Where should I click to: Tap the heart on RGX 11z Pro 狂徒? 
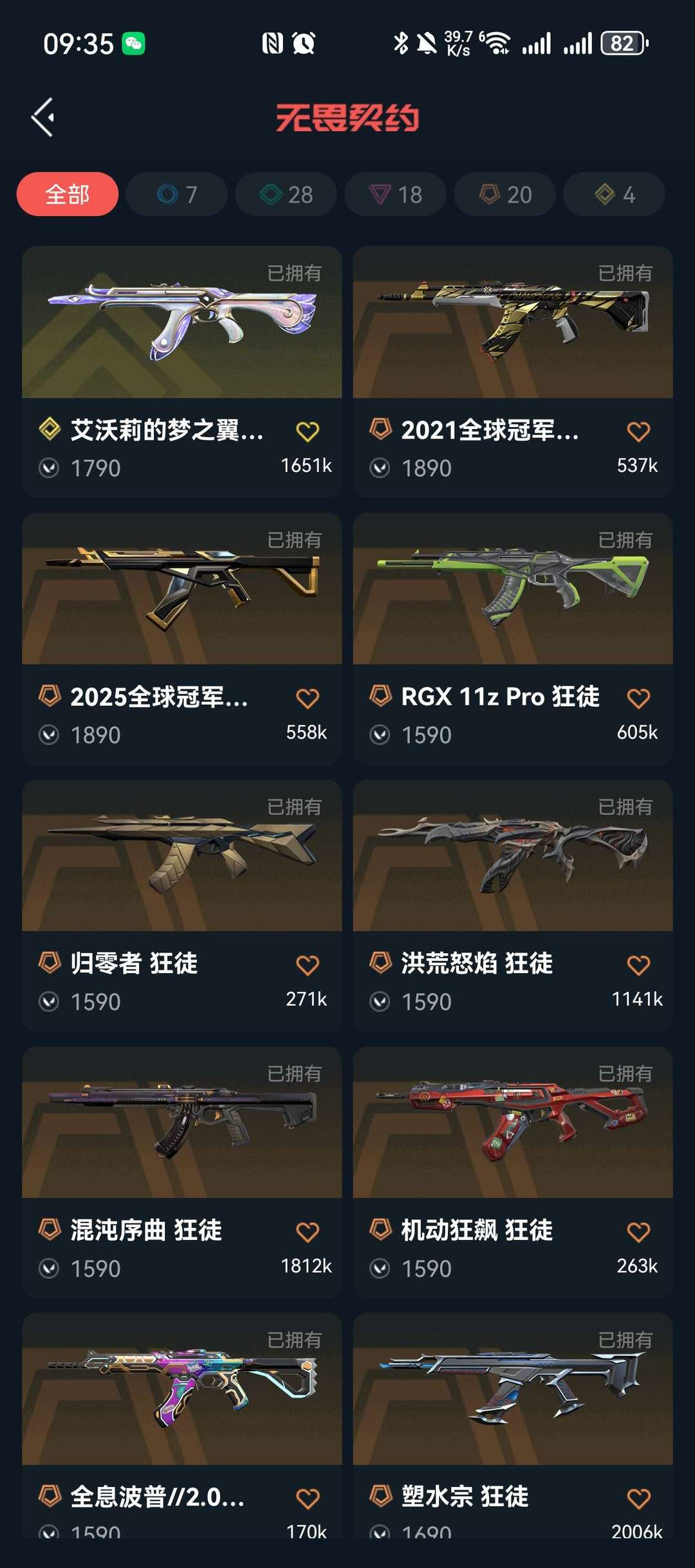click(x=638, y=698)
